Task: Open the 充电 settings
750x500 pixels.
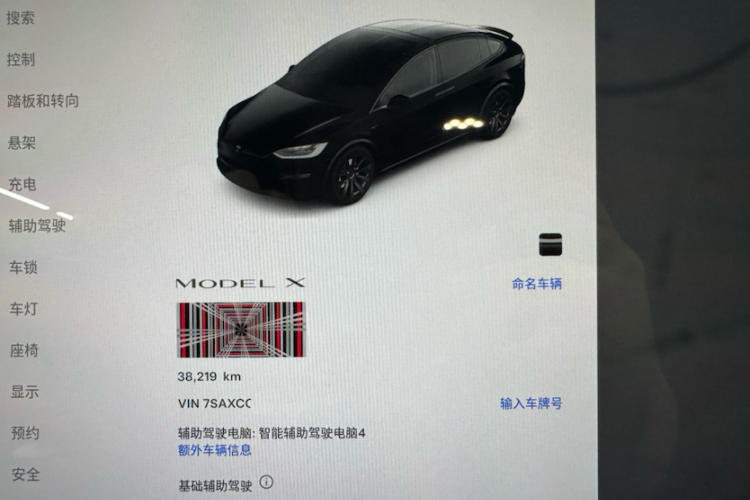Action: point(22,184)
